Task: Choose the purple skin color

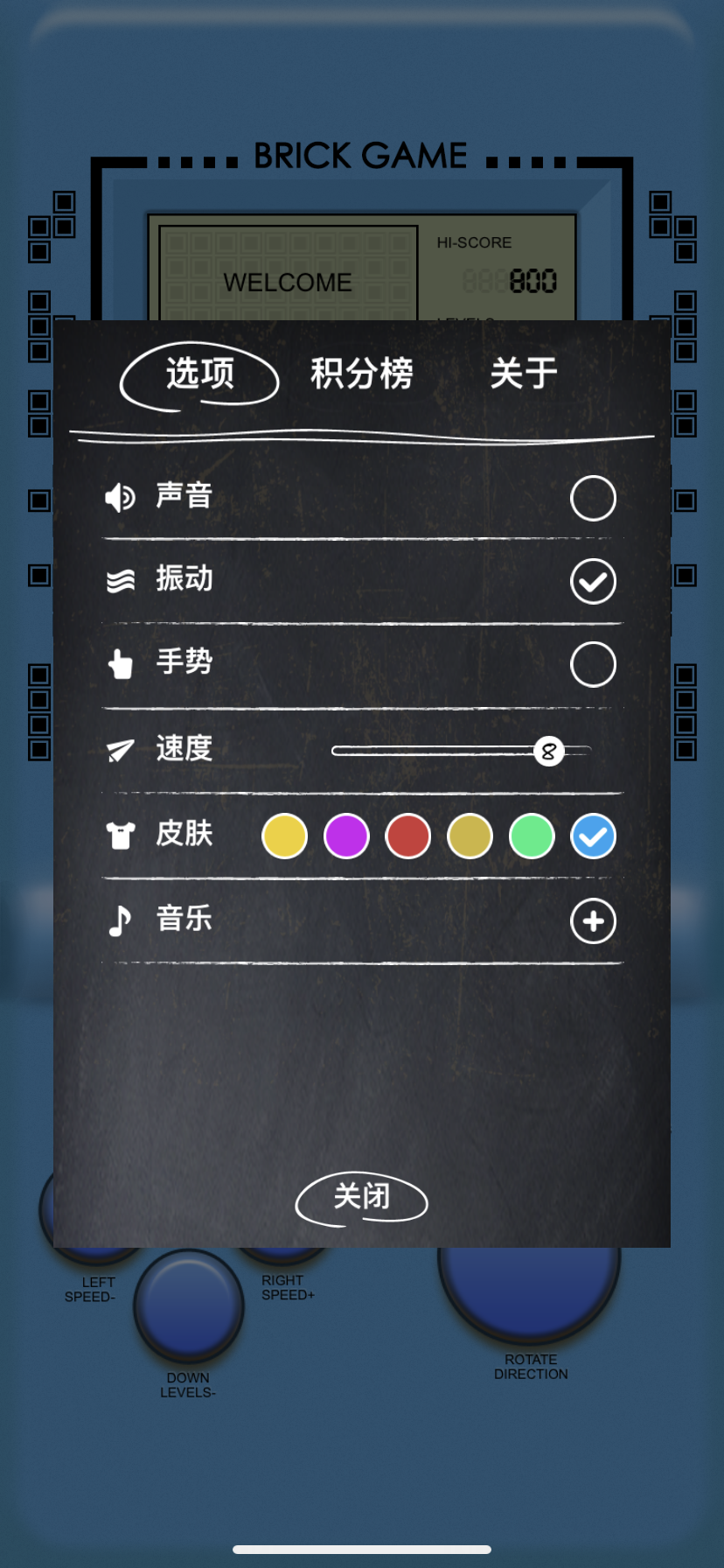Action: click(x=346, y=836)
